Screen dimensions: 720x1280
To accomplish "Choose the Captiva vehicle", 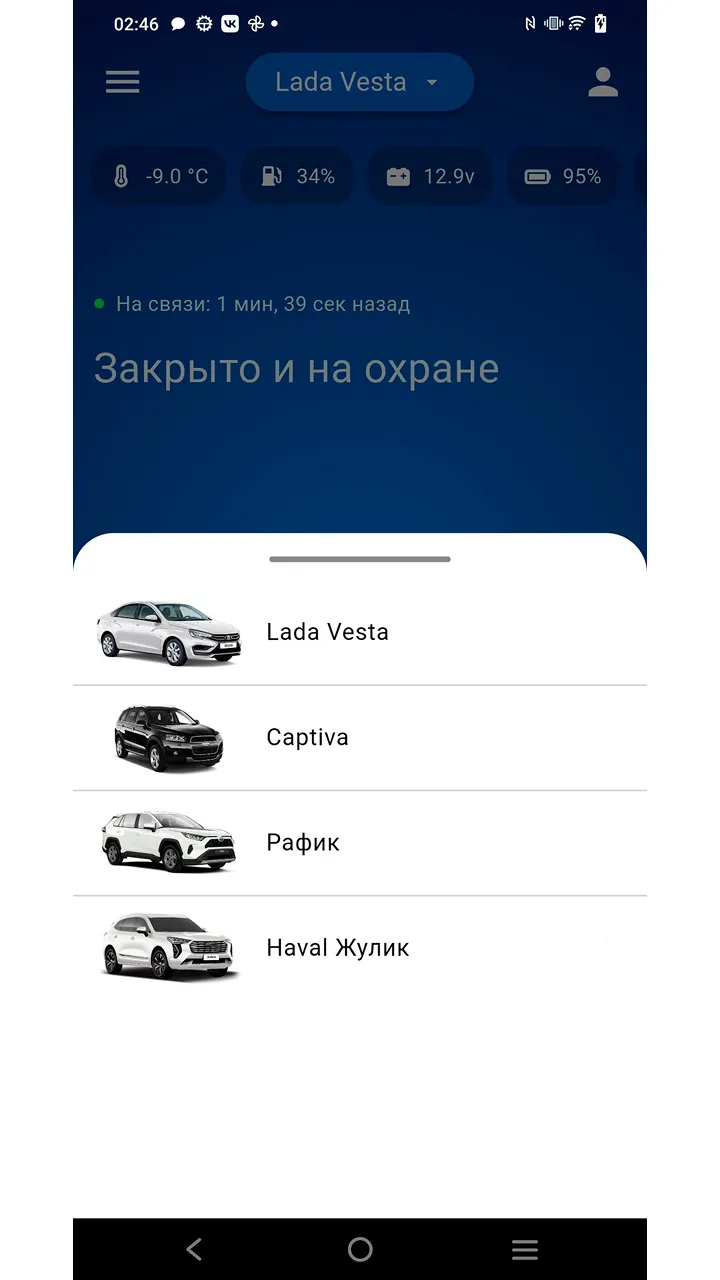I will (360, 738).
